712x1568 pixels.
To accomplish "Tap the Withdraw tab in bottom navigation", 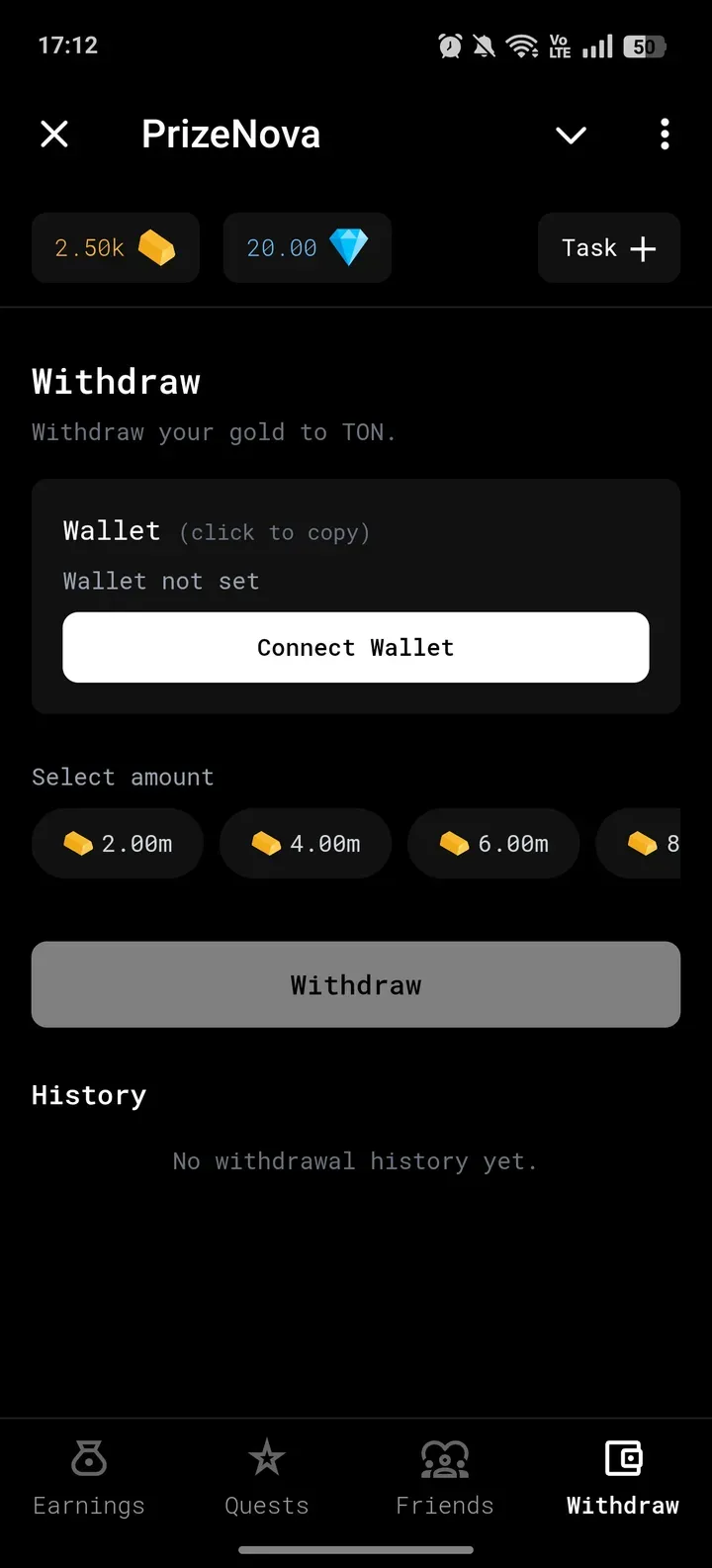I will coord(623,1478).
